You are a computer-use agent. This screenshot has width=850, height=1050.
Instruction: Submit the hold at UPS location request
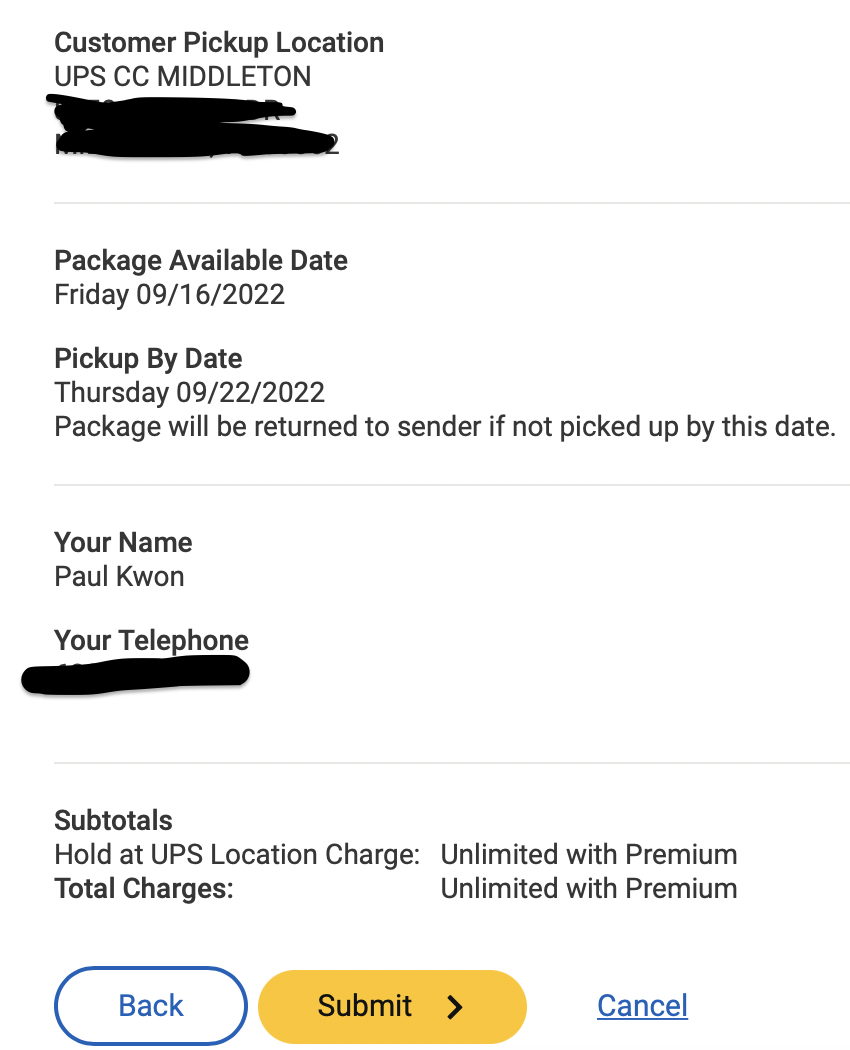[392, 1006]
